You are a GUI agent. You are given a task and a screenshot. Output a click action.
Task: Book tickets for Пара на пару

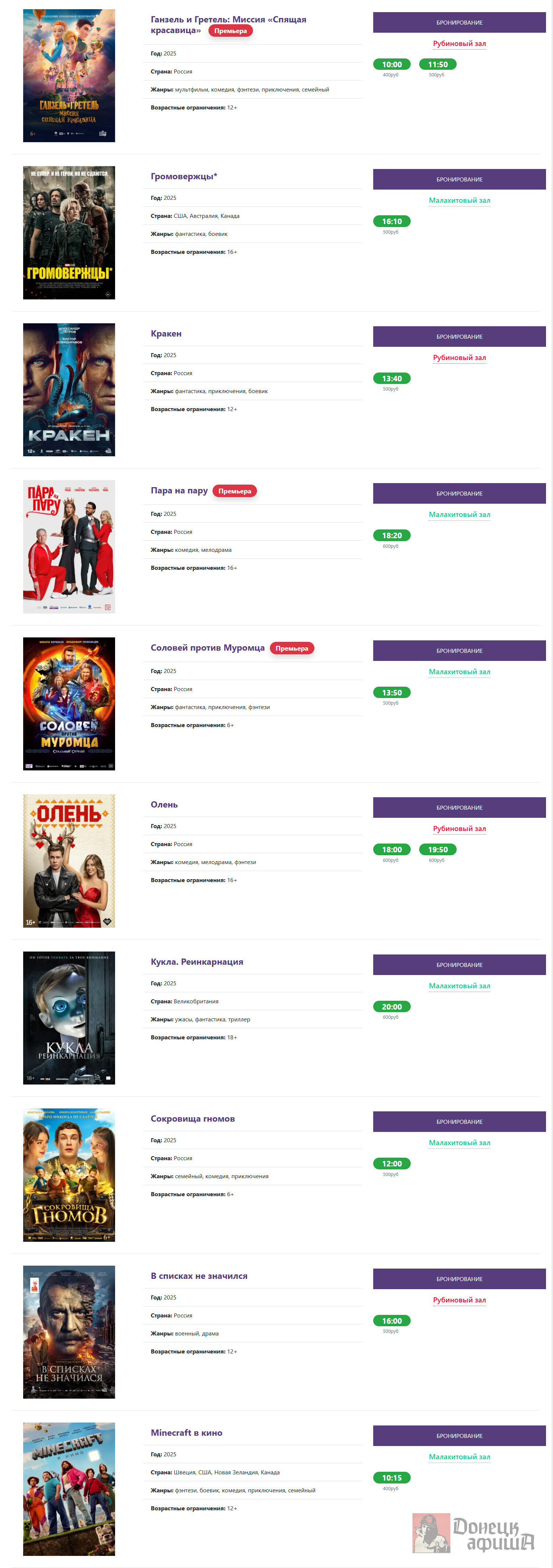point(459,494)
